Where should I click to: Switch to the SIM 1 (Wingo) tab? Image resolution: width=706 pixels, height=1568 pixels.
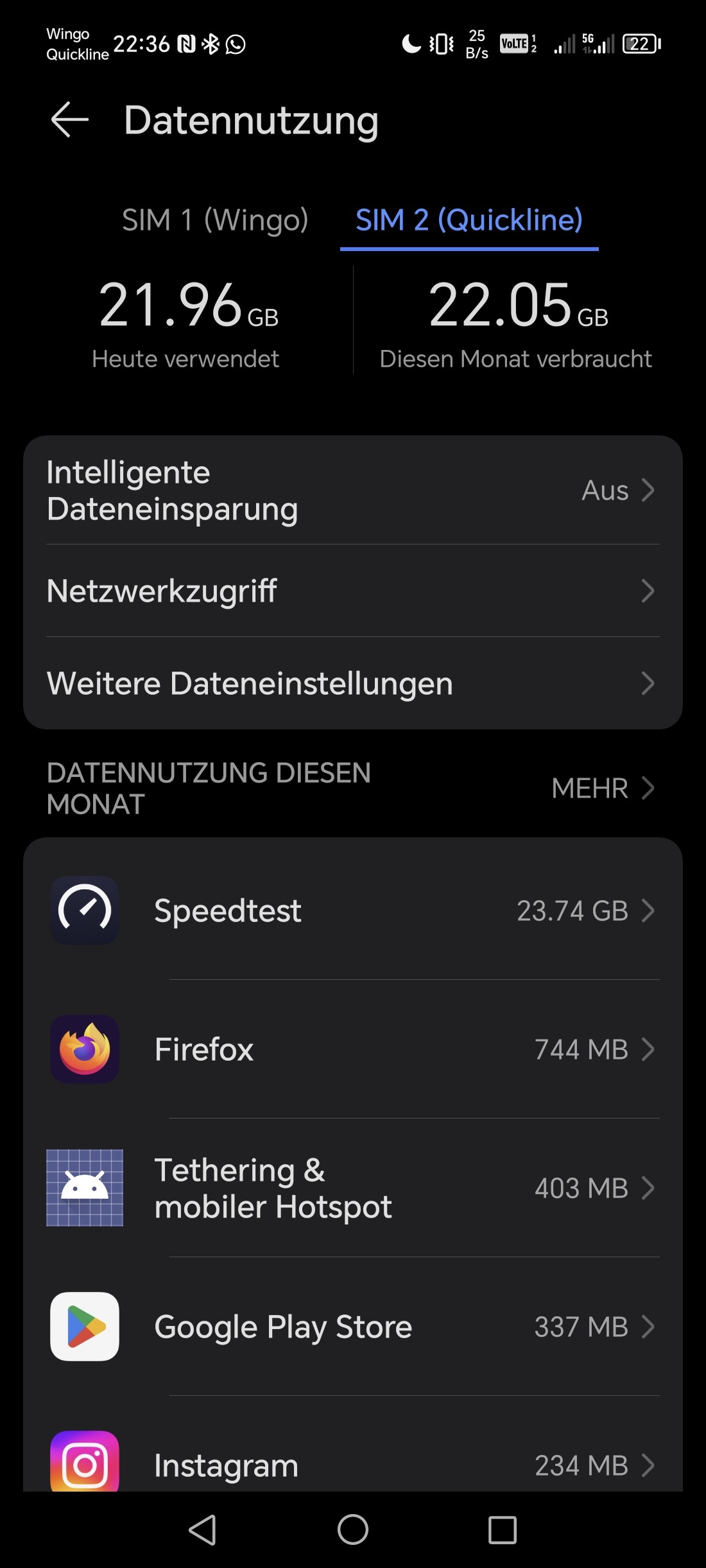tap(216, 220)
